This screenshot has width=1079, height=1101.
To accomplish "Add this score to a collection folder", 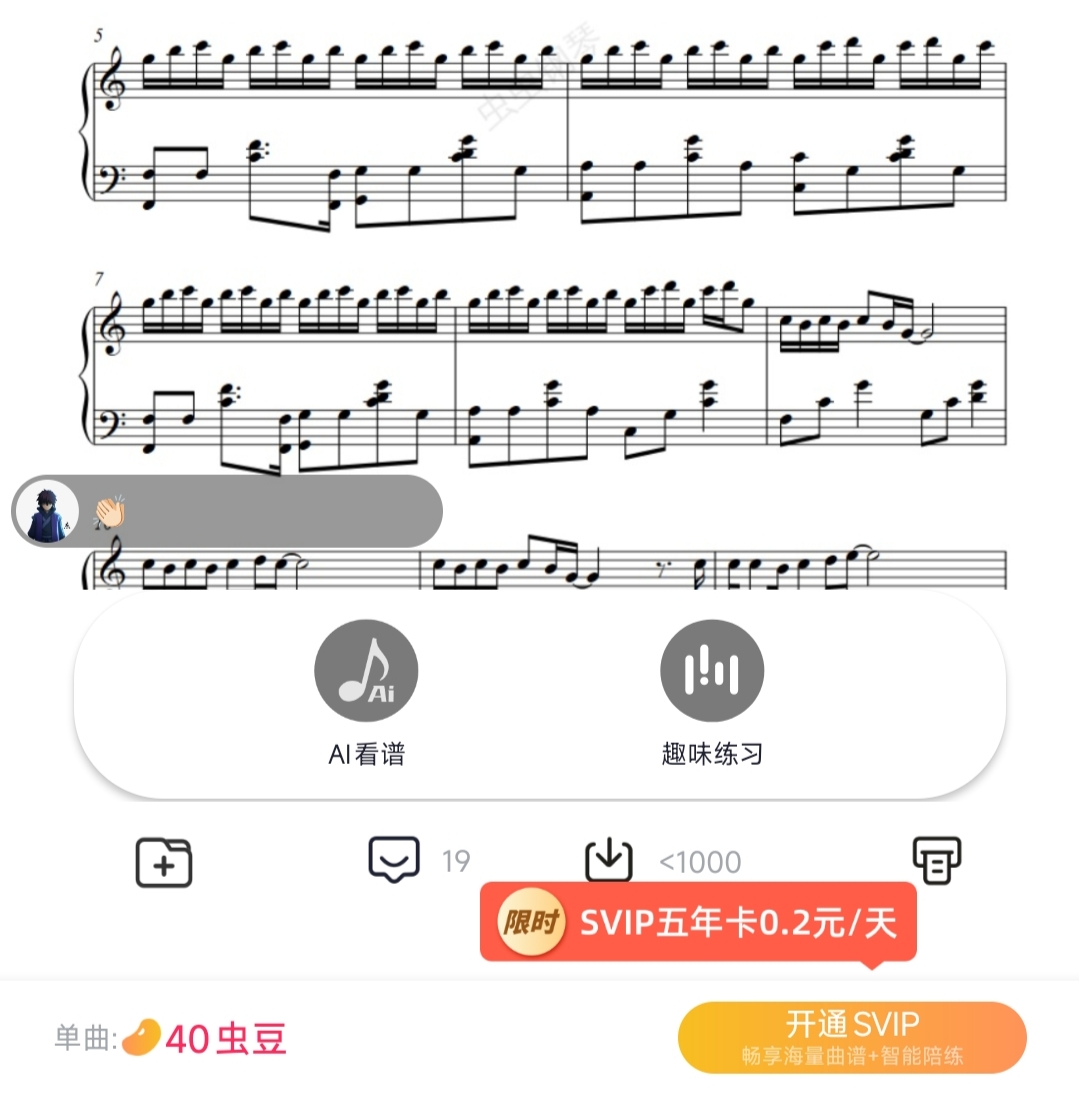I will tap(164, 862).
